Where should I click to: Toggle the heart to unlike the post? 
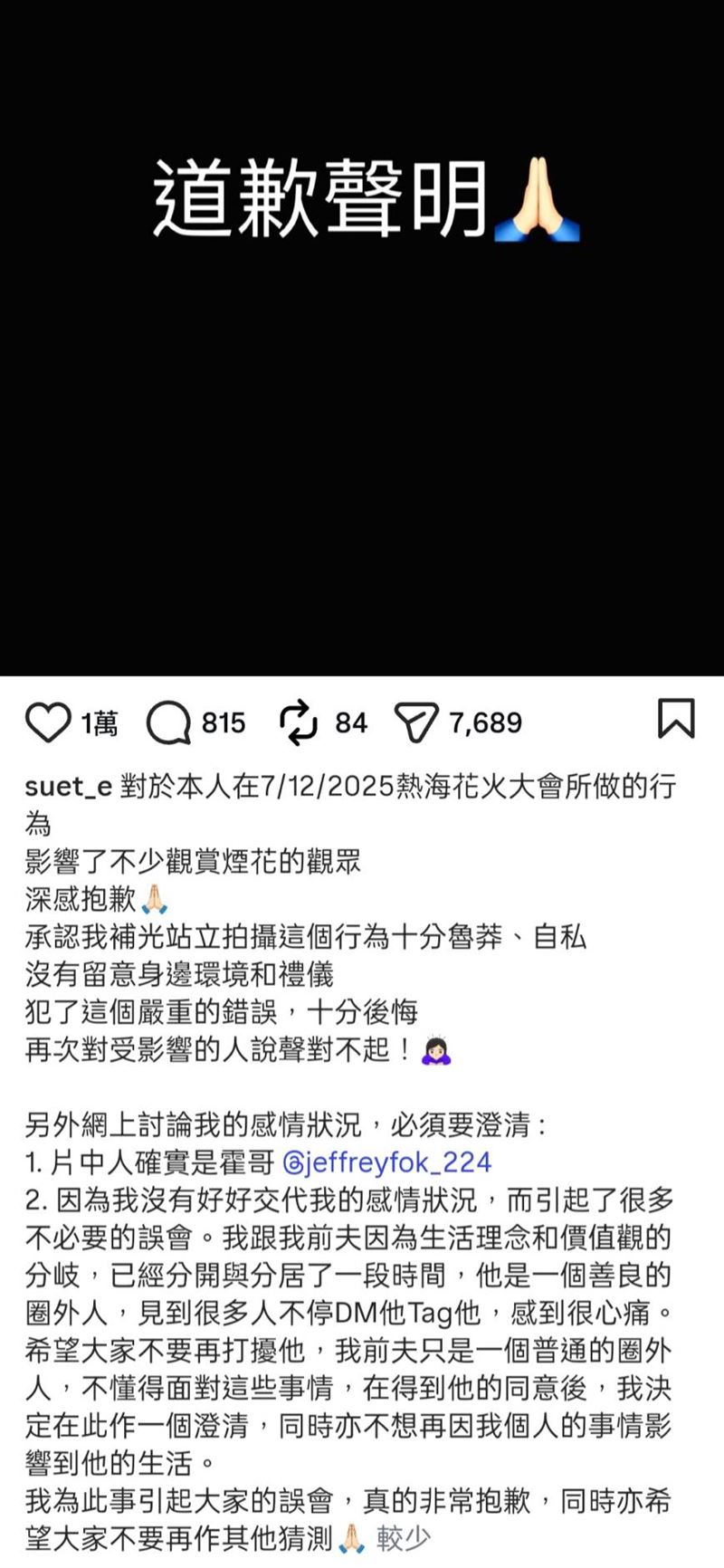pos(48,722)
